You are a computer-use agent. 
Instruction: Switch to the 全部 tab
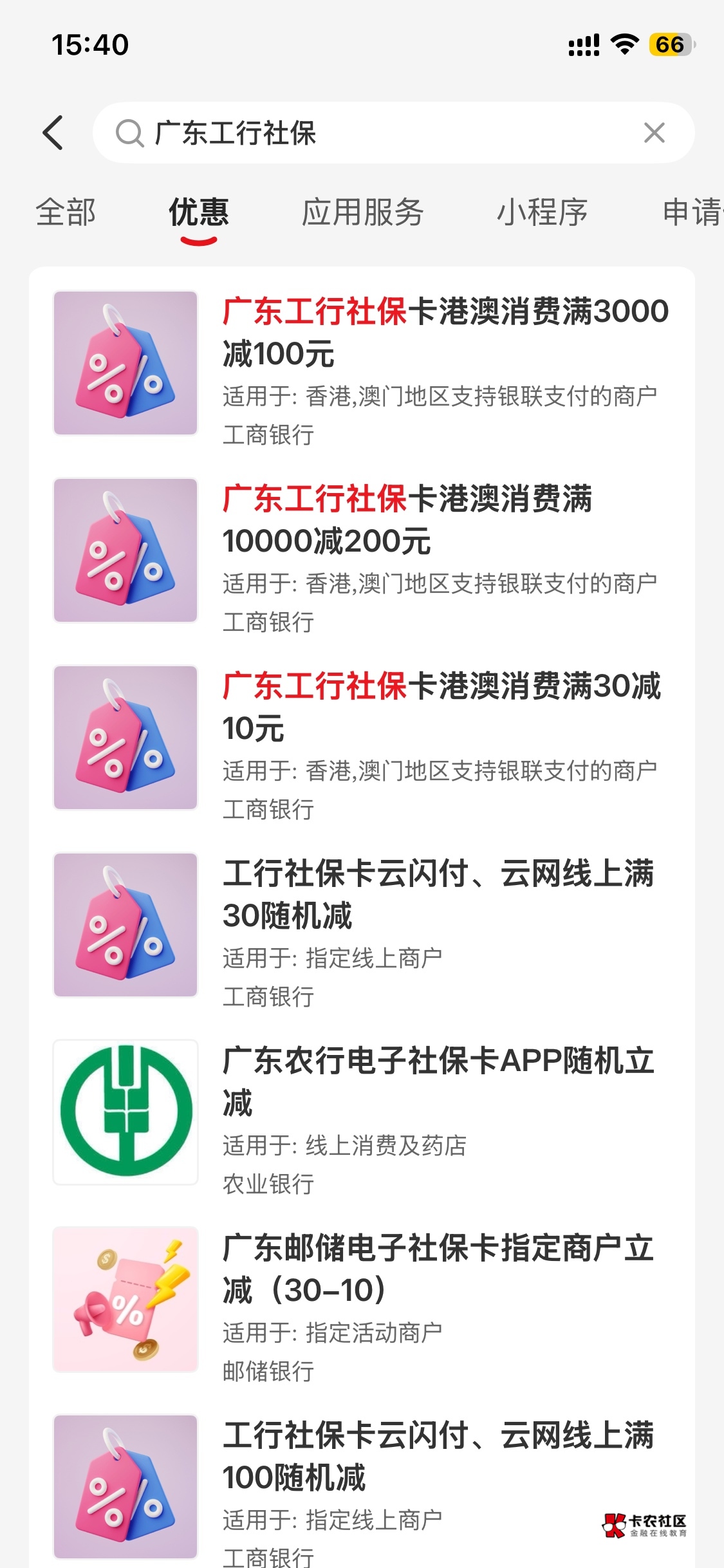coord(66,212)
